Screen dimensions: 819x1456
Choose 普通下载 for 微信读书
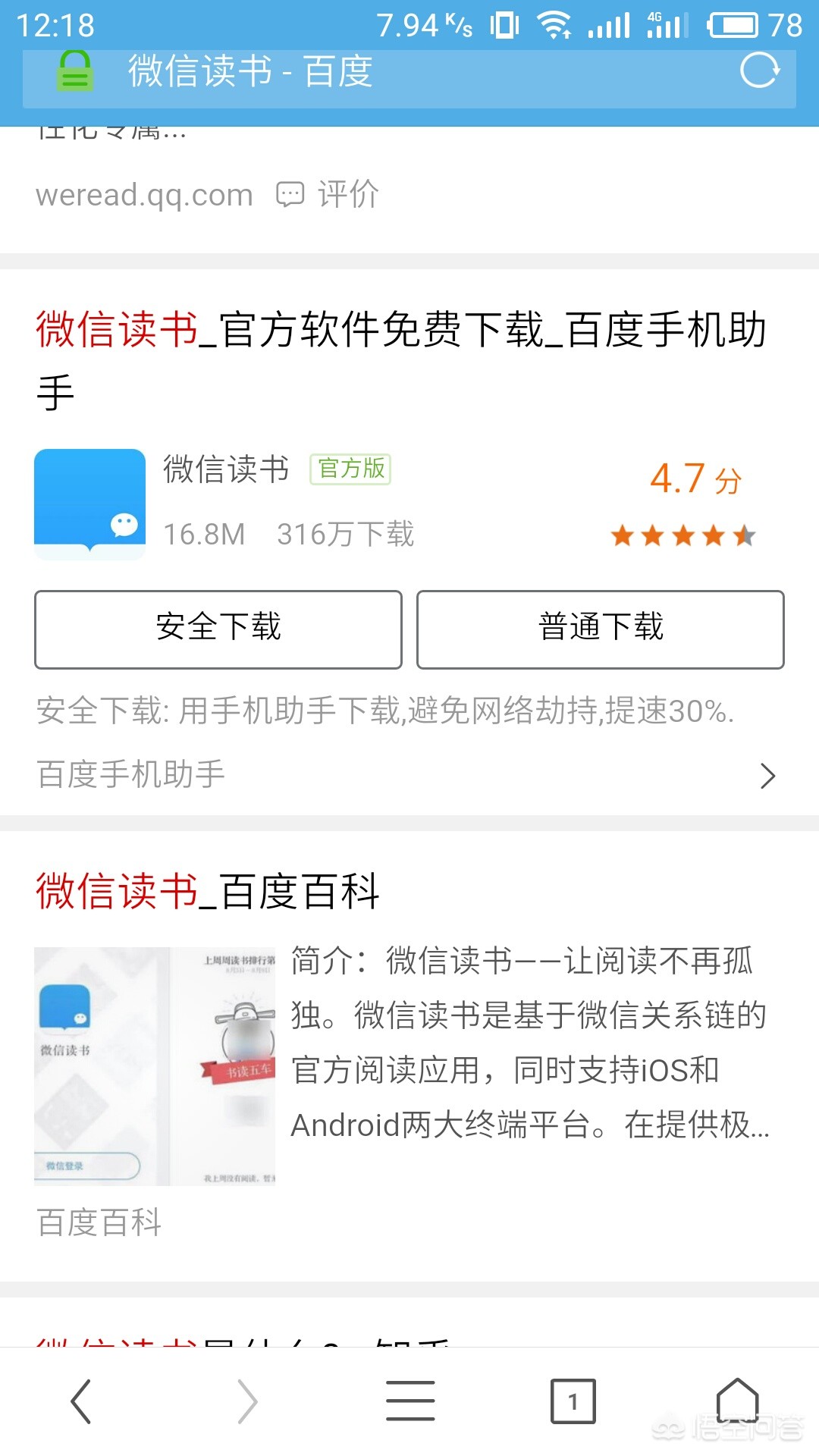click(601, 629)
